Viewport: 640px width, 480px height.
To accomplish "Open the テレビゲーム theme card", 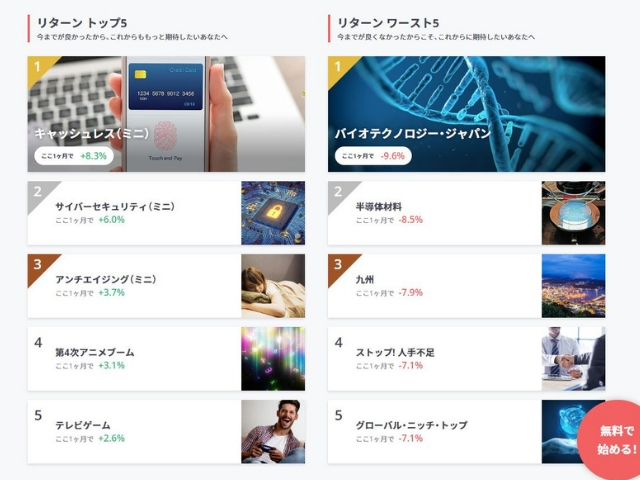I will [166, 432].
